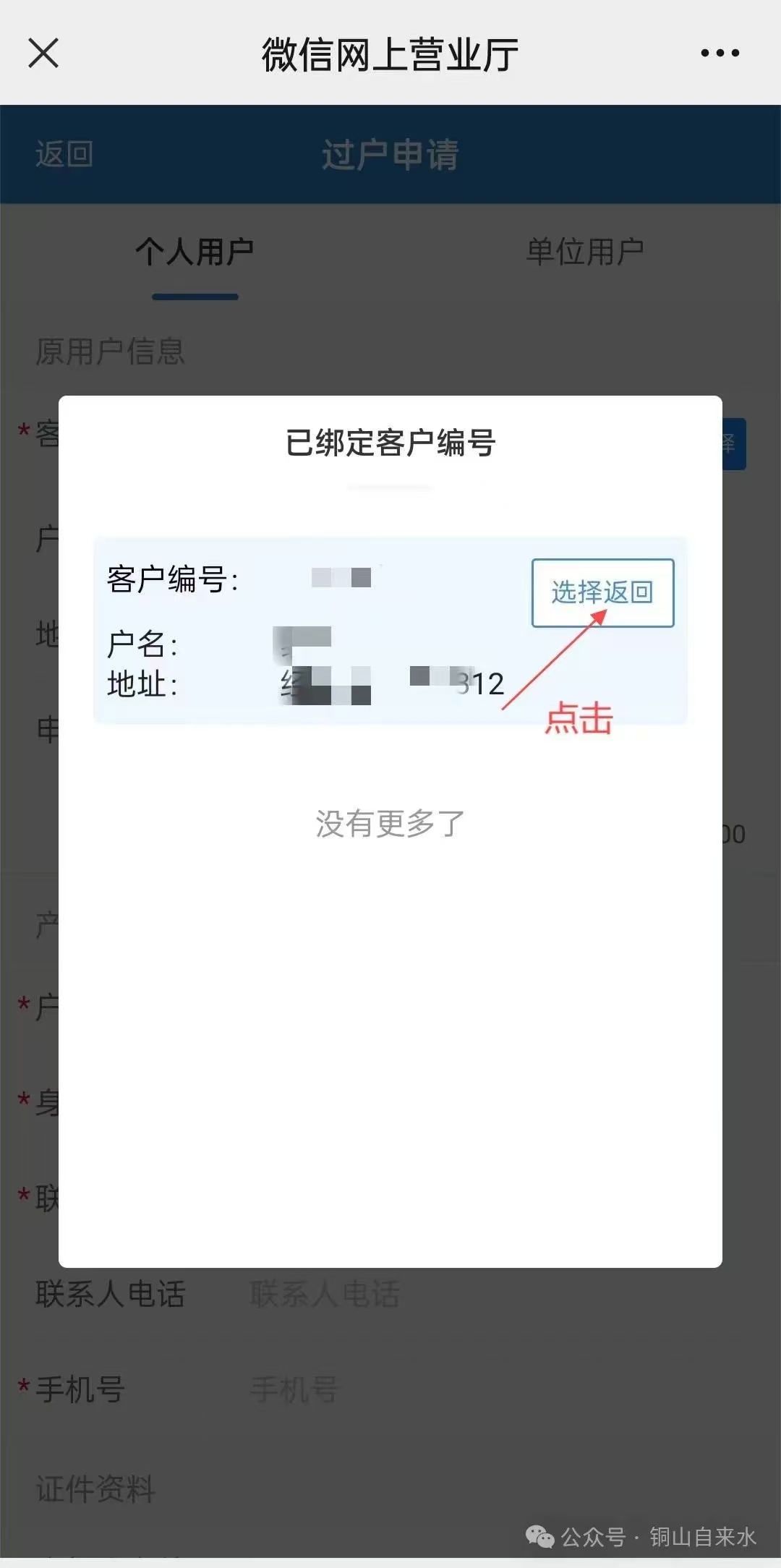Close the WeChat web page

coord(43,53)
